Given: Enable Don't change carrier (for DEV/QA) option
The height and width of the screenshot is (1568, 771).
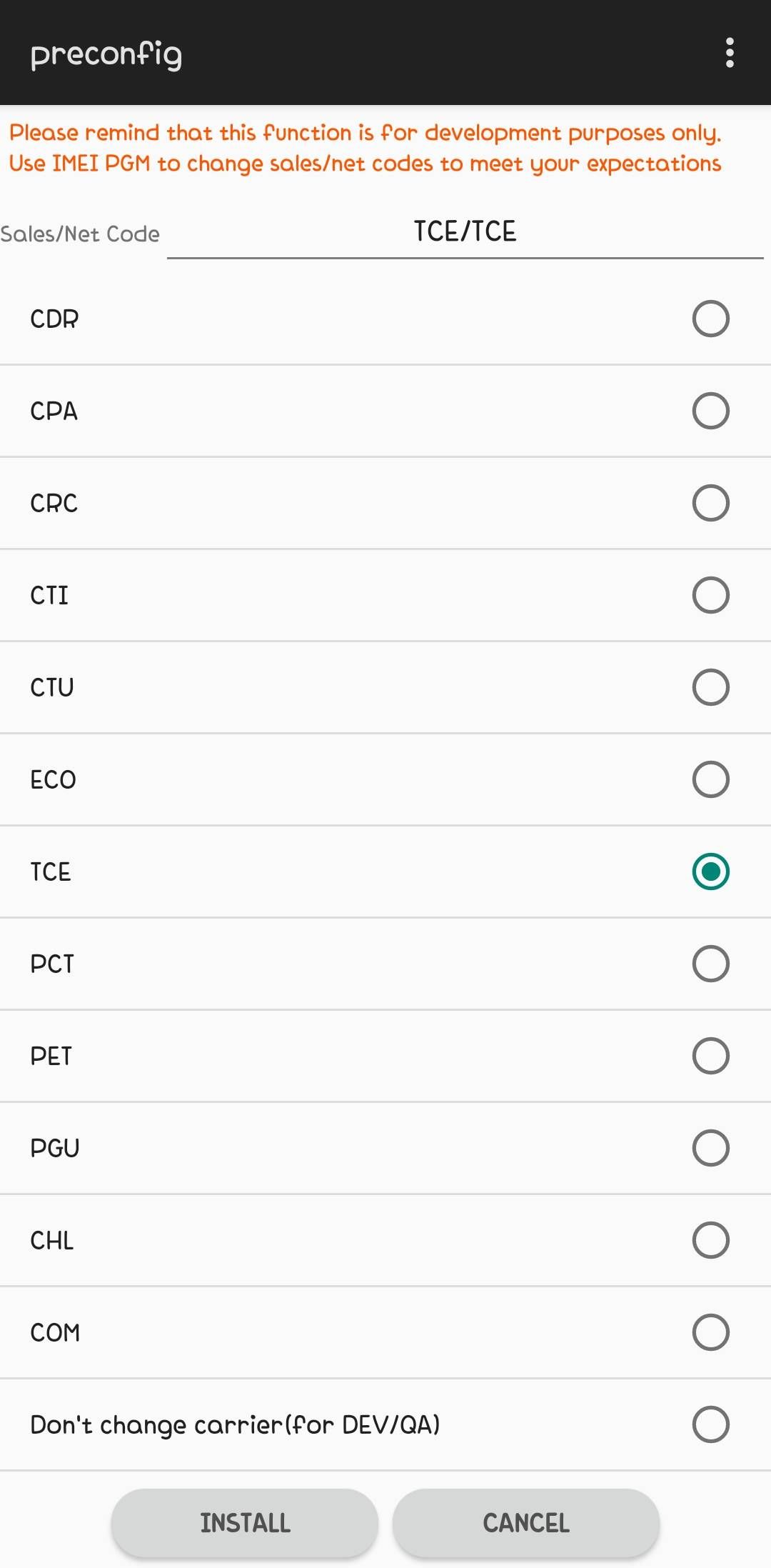Looking at the screenshot, I should pos(710,1424).
